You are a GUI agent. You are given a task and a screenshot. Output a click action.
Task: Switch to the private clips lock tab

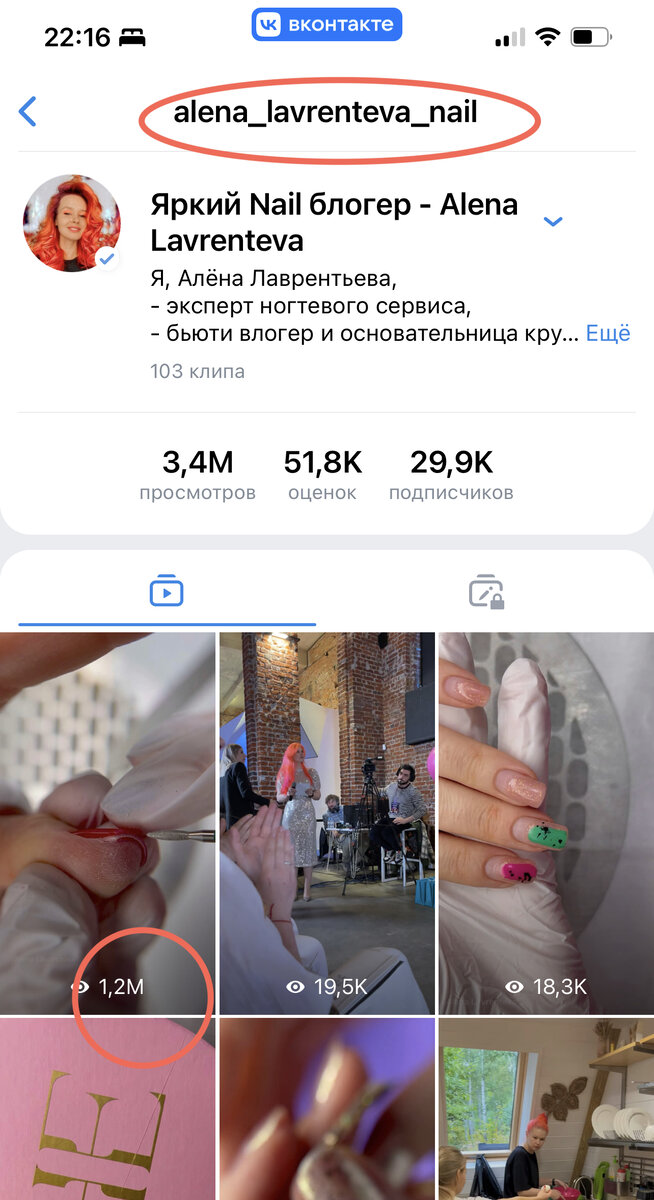pos(486,592)
